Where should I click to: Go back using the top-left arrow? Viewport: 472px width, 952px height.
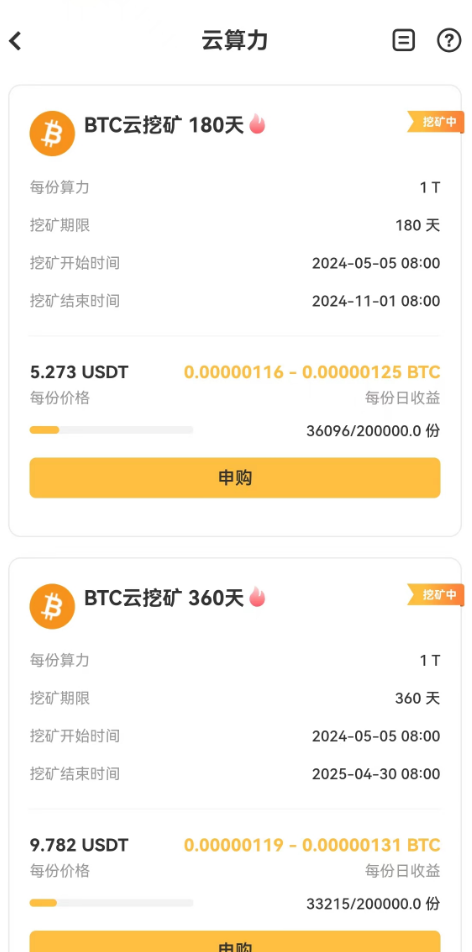pos(15,41)
